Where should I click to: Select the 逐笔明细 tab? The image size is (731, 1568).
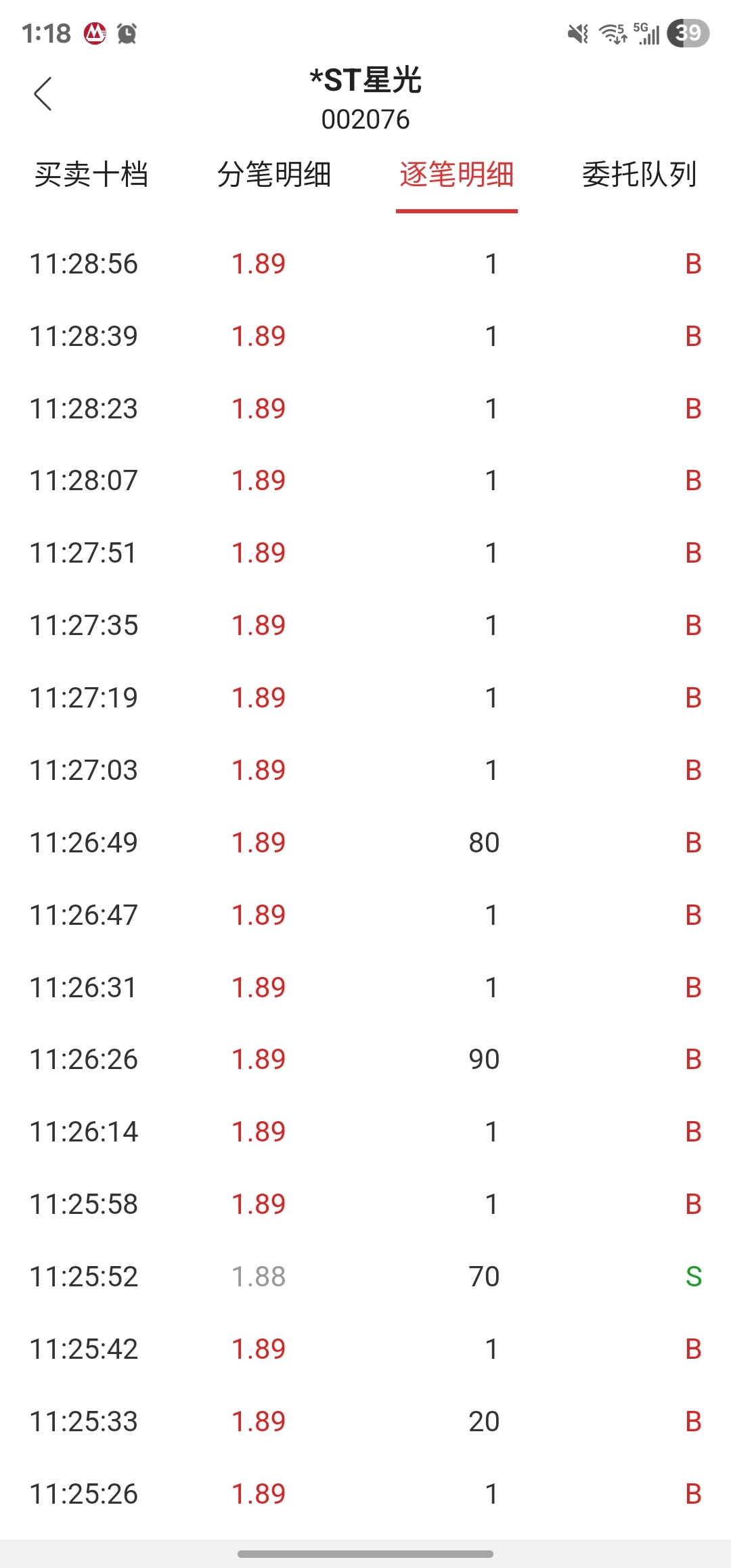[457, 175]
